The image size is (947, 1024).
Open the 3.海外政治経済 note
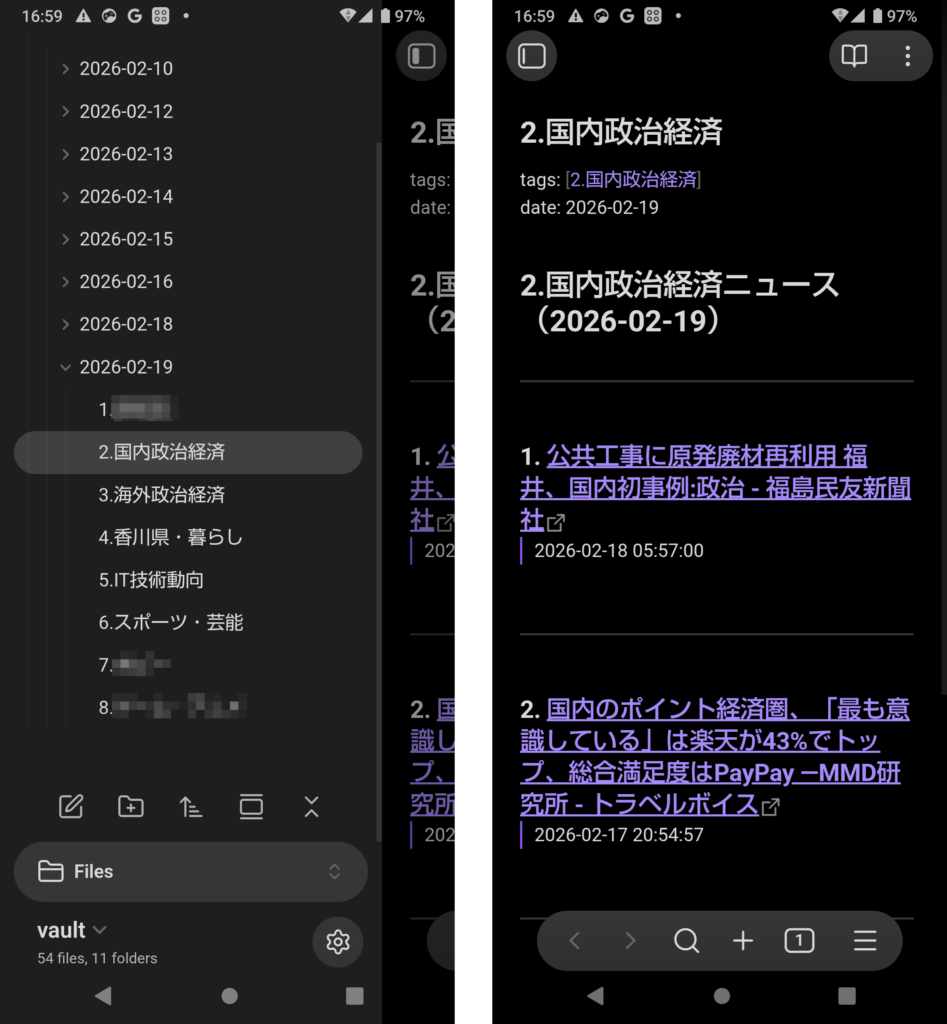[161, 494]
